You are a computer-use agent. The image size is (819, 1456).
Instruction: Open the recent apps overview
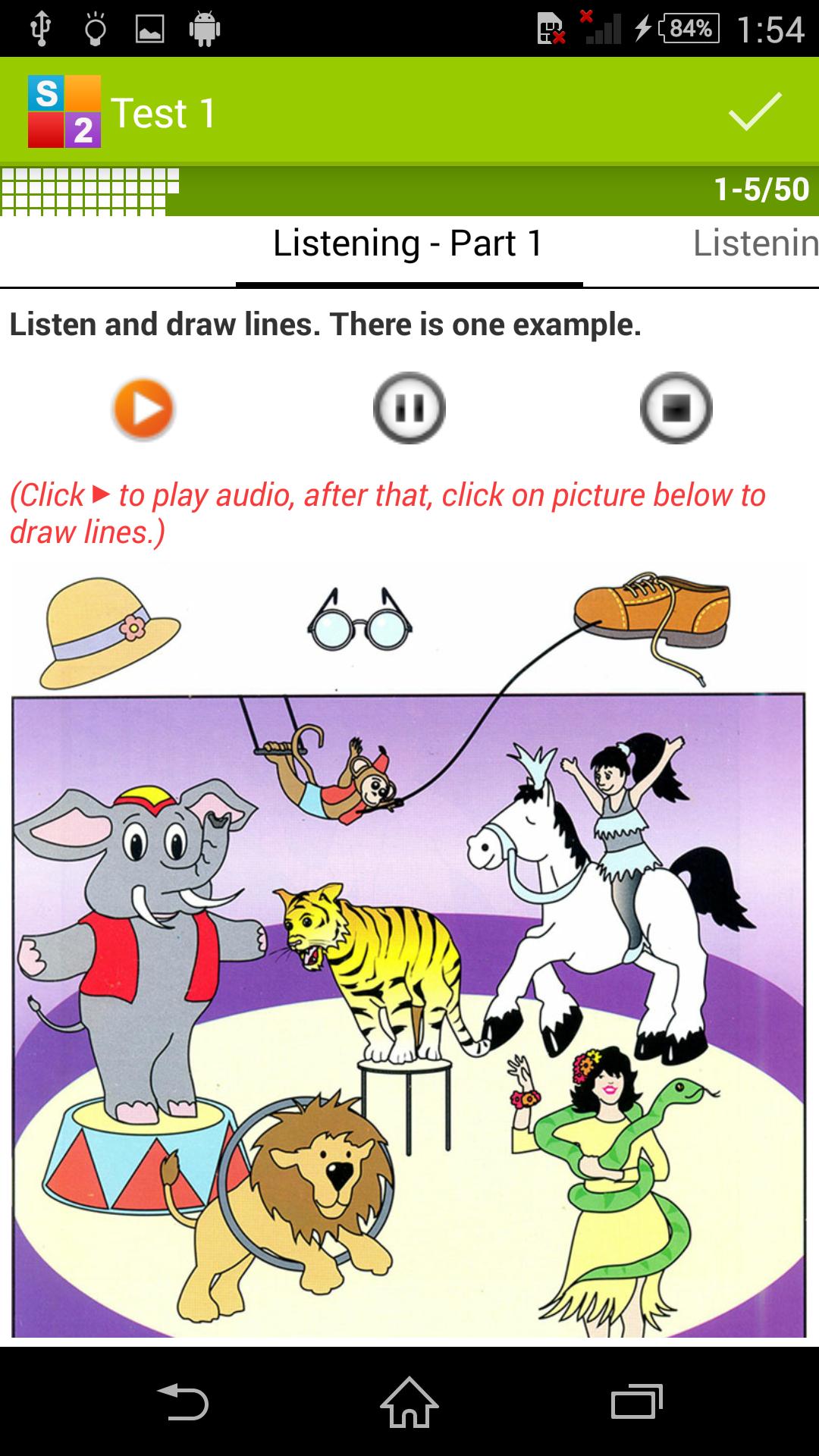636,1401
